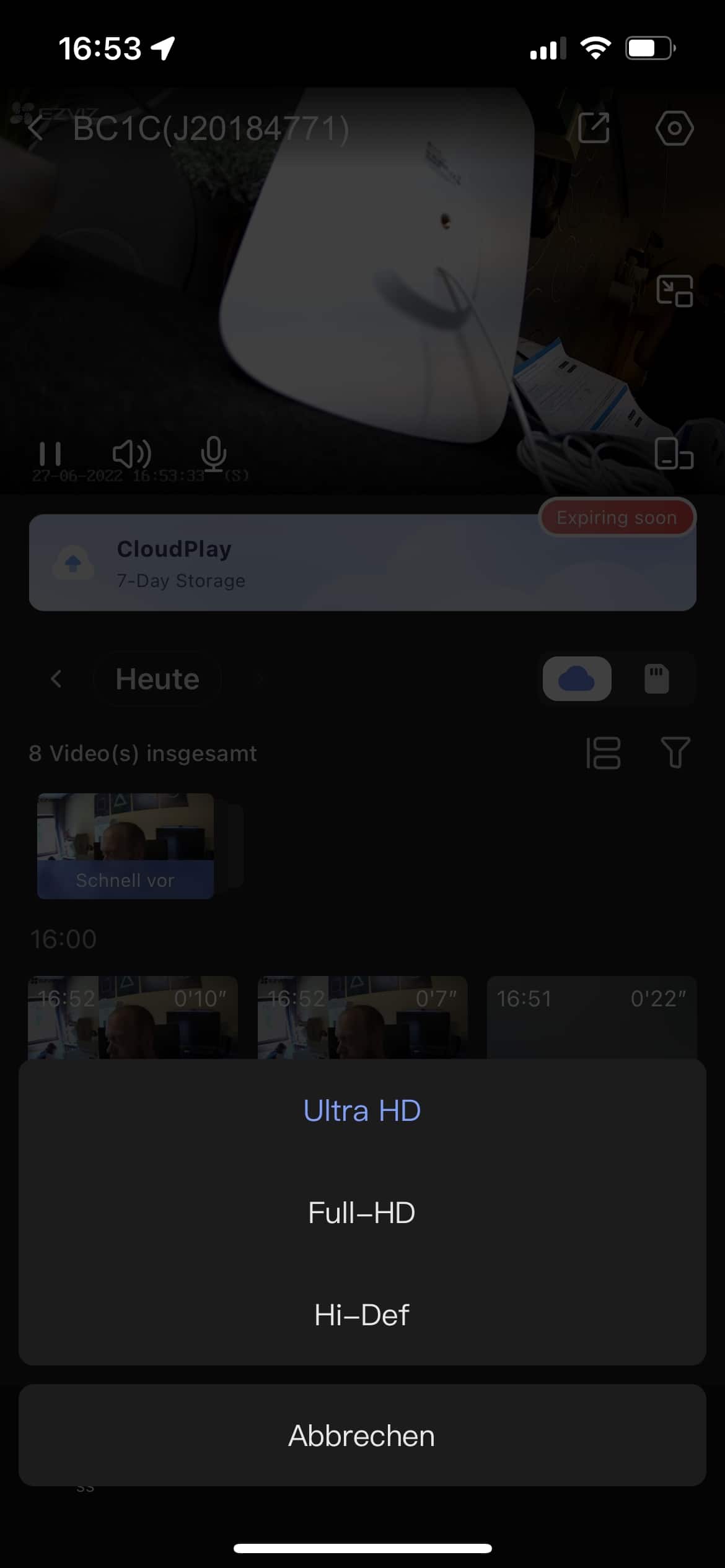Choose Full-HD resolution option
Viewport: 725px width, 1568px height.
[362, 1213]
